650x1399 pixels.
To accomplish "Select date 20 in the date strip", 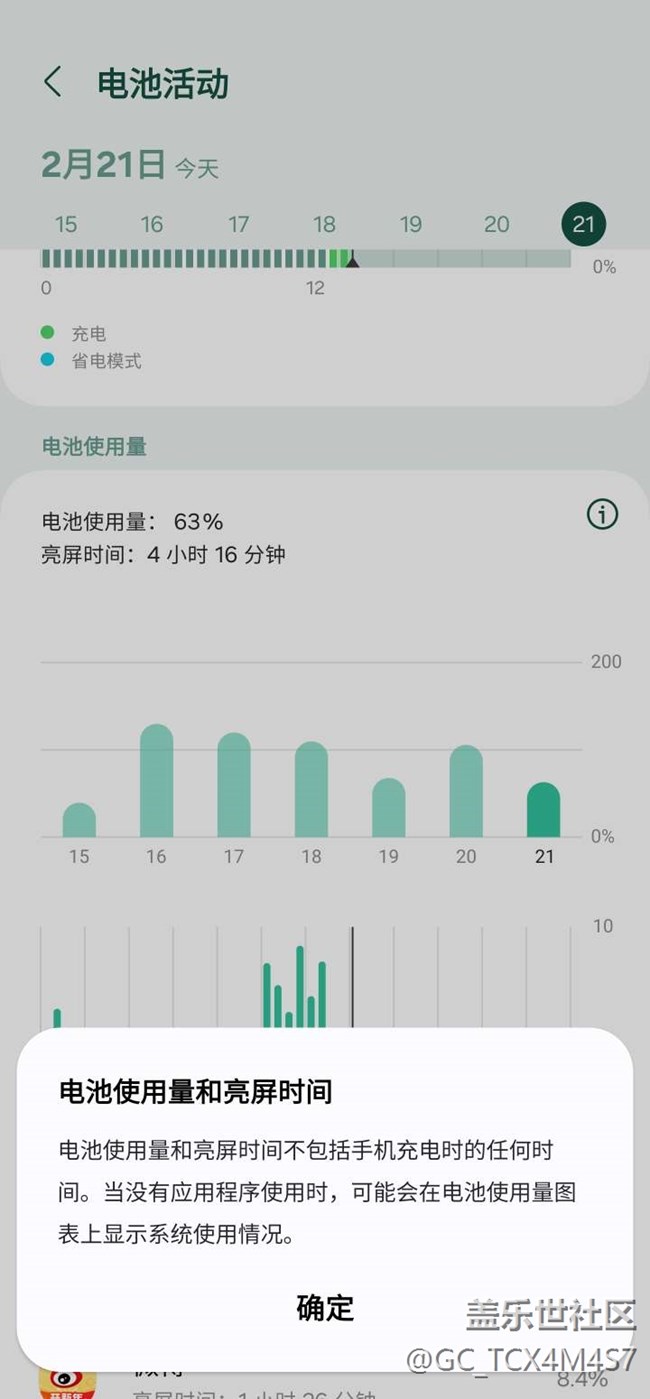I will [497, 224].
